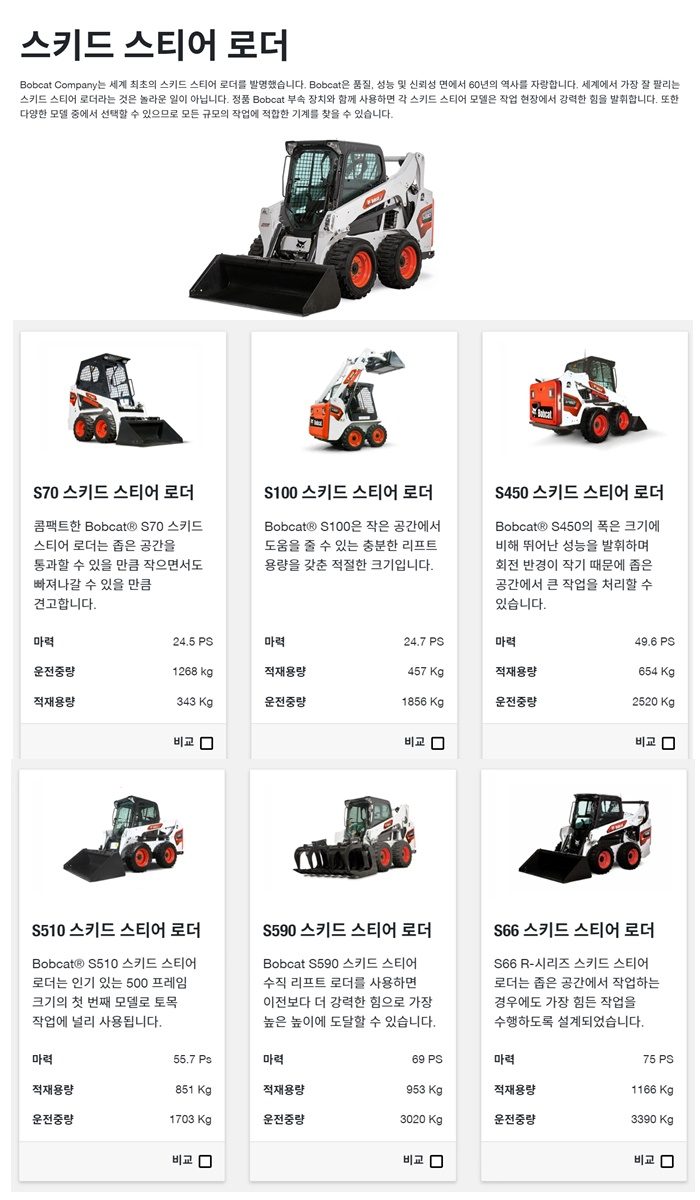
Task: Mark S590 compare checkbox
Action: tap(437, 1161)
